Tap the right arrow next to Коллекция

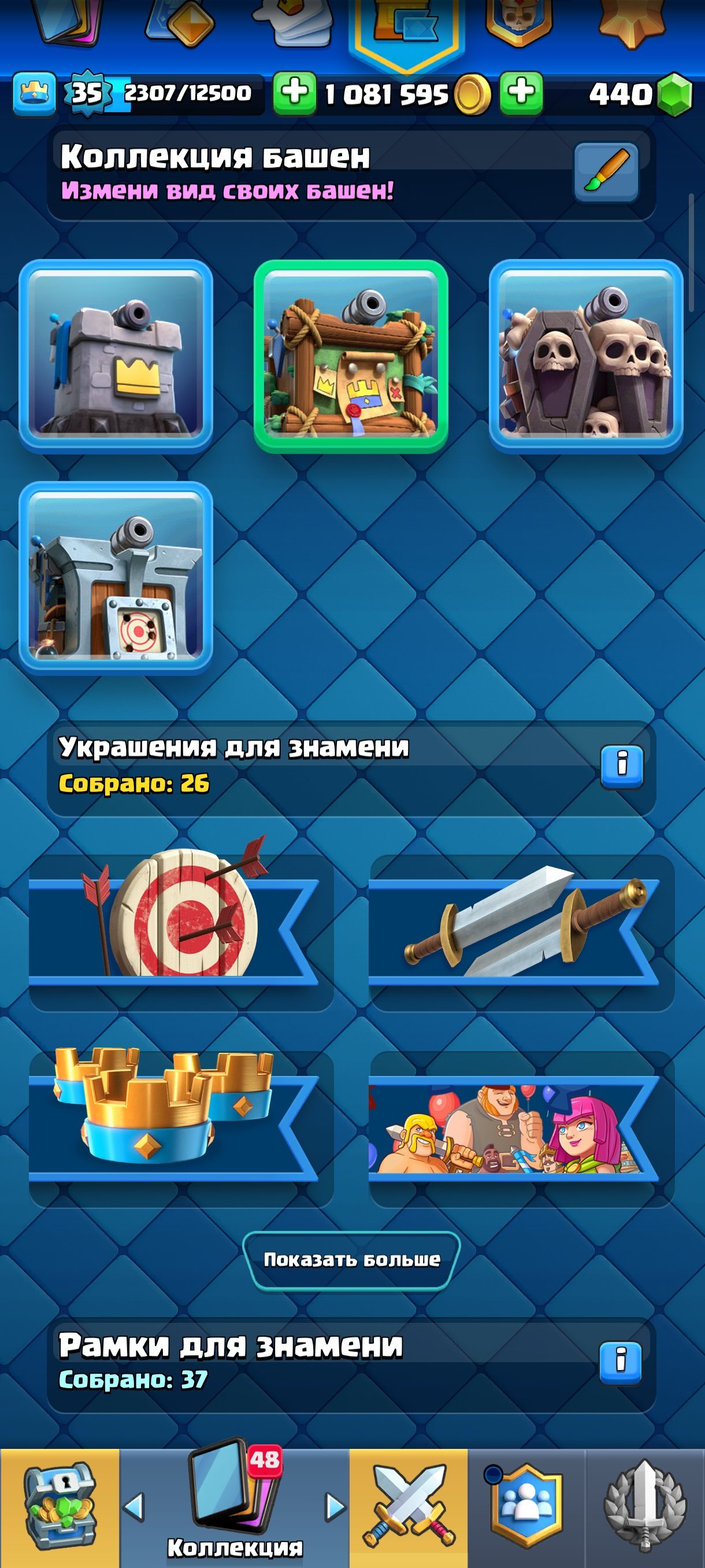tap(335, 1507)
